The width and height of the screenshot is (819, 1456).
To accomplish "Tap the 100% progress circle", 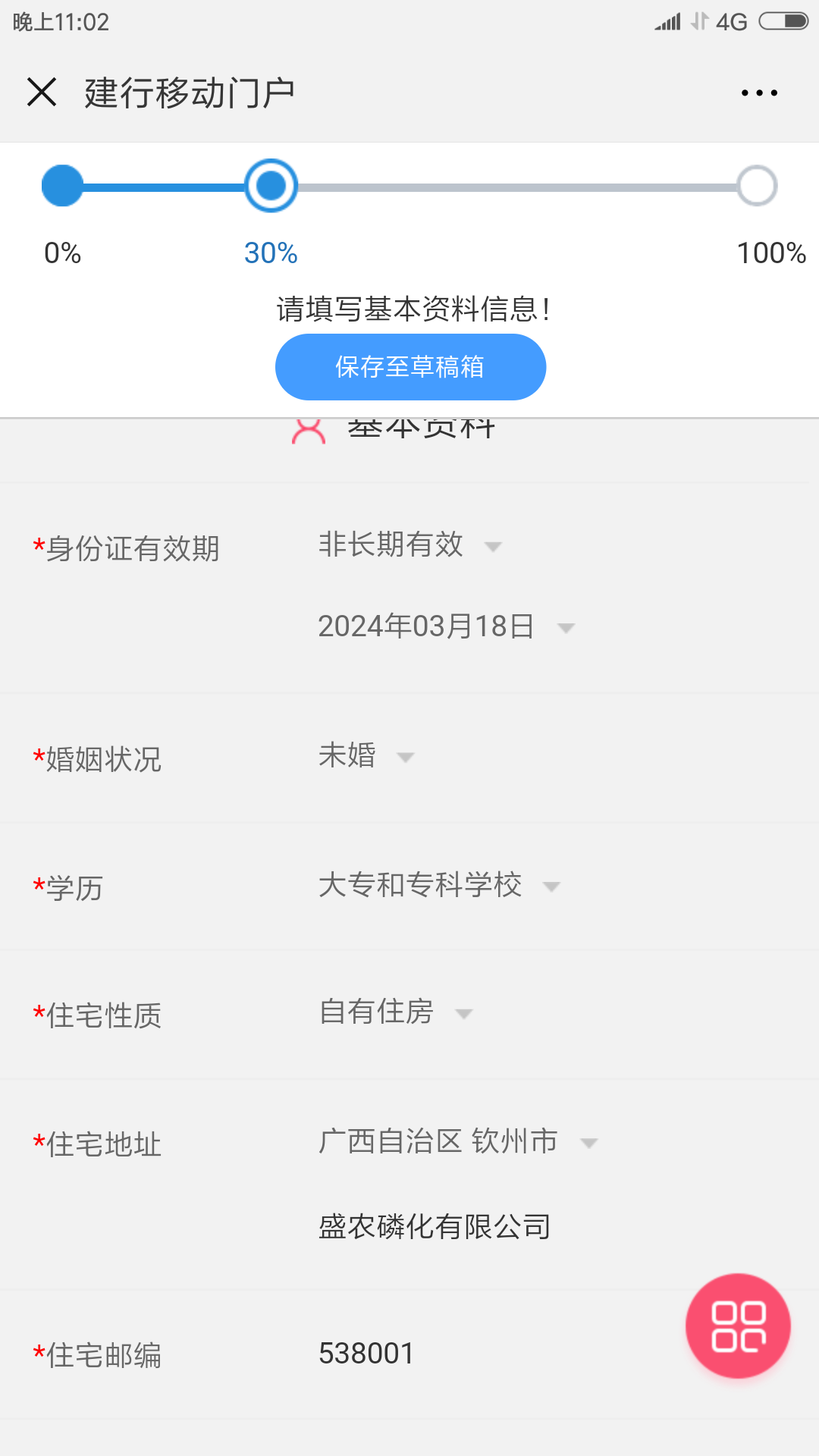I will pos(755,186).
